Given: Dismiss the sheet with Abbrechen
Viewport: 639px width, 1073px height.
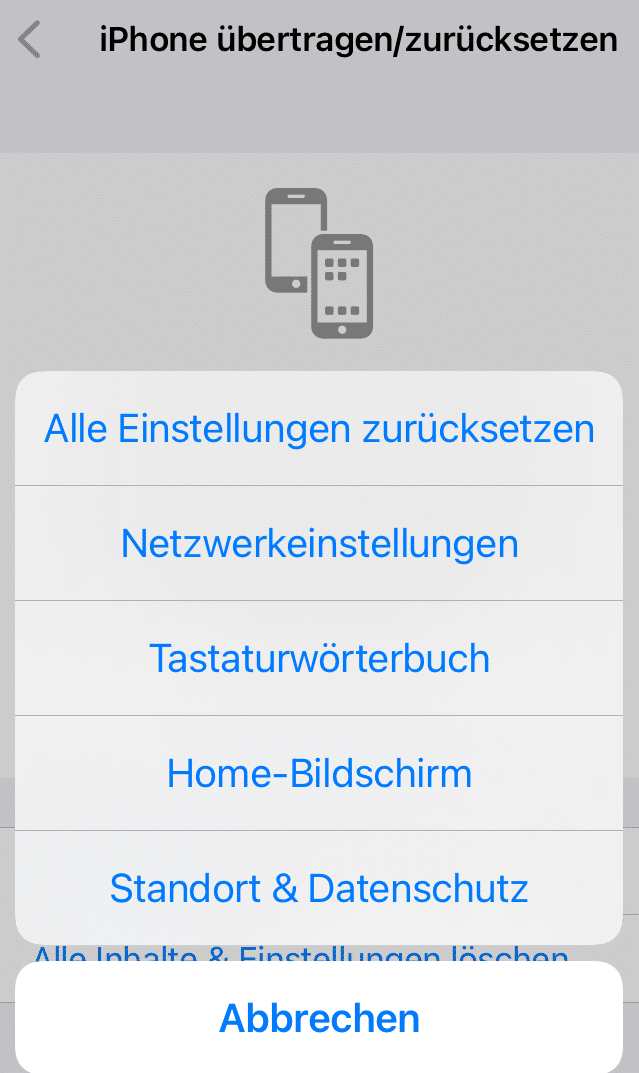Looking at the screenshot, I should [319, 1018].
